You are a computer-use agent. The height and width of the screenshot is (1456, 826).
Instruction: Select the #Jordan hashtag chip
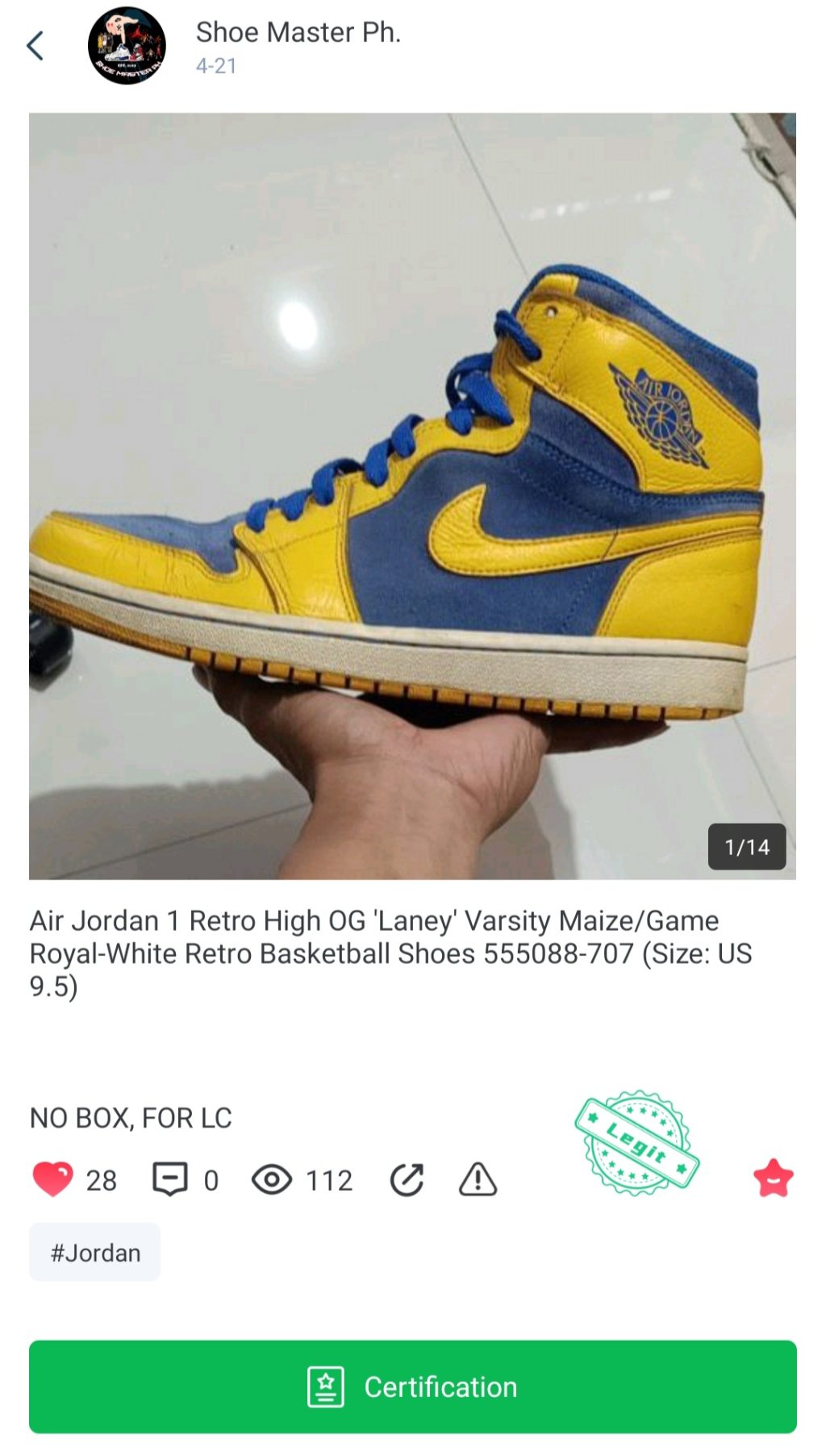coord(95,1252)
